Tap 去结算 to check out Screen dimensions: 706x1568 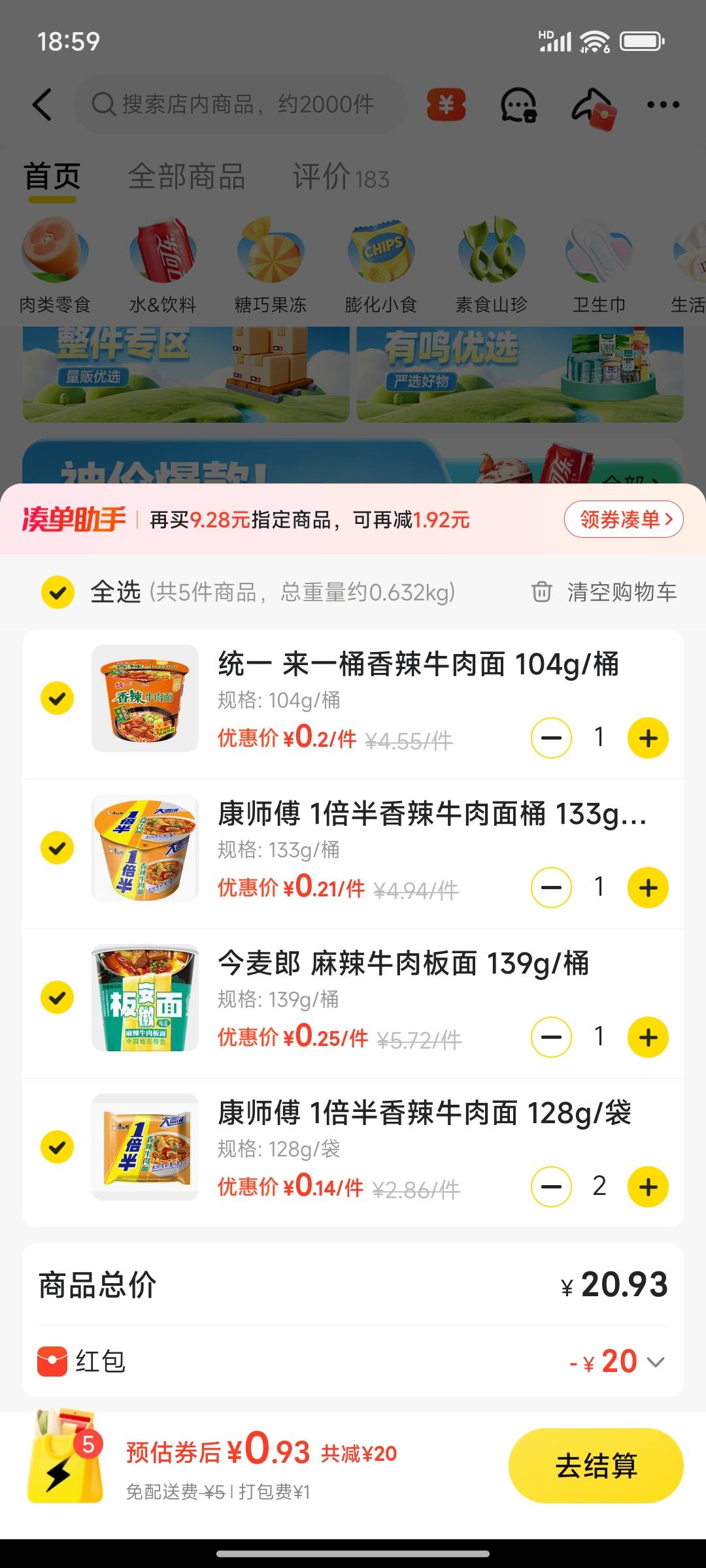pyautogui.click(x=596, y=1465)
